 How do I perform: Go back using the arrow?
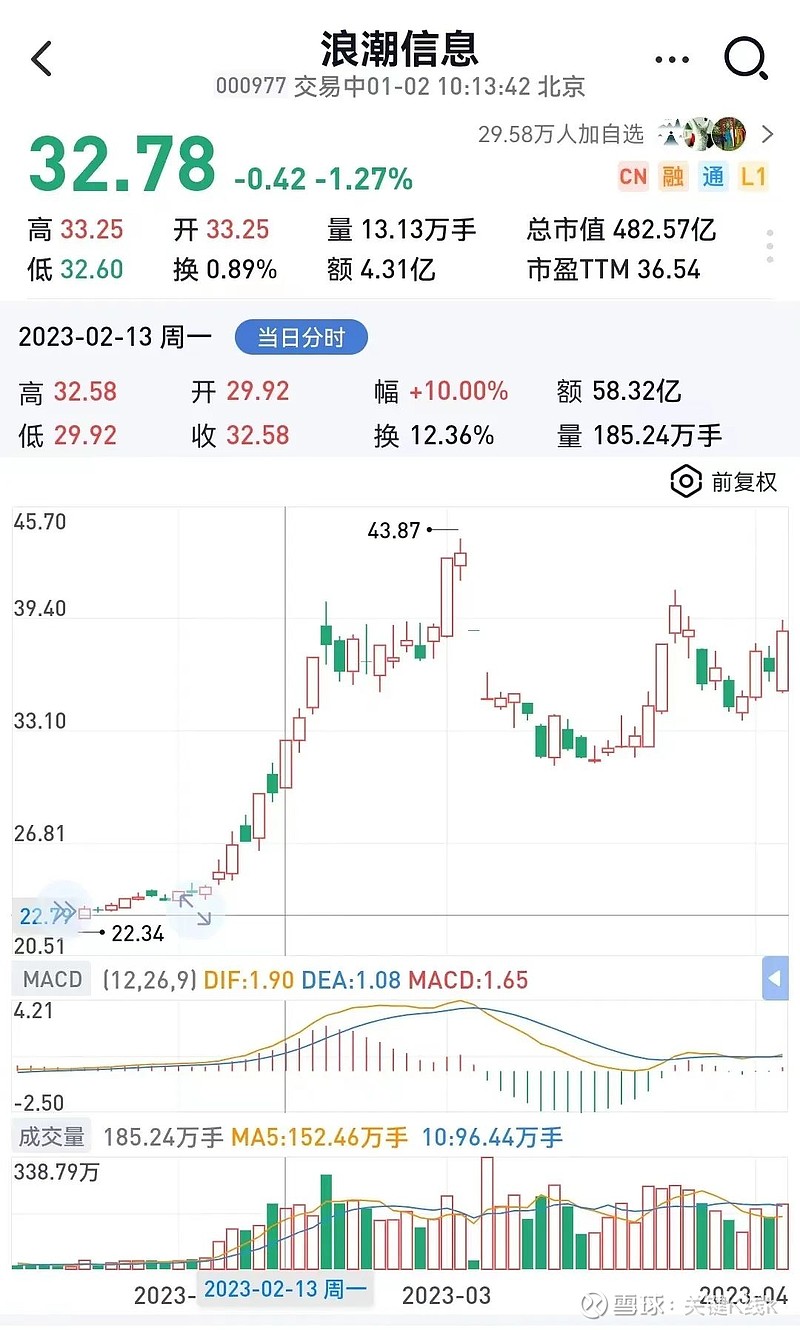click(x=41, y=59)
